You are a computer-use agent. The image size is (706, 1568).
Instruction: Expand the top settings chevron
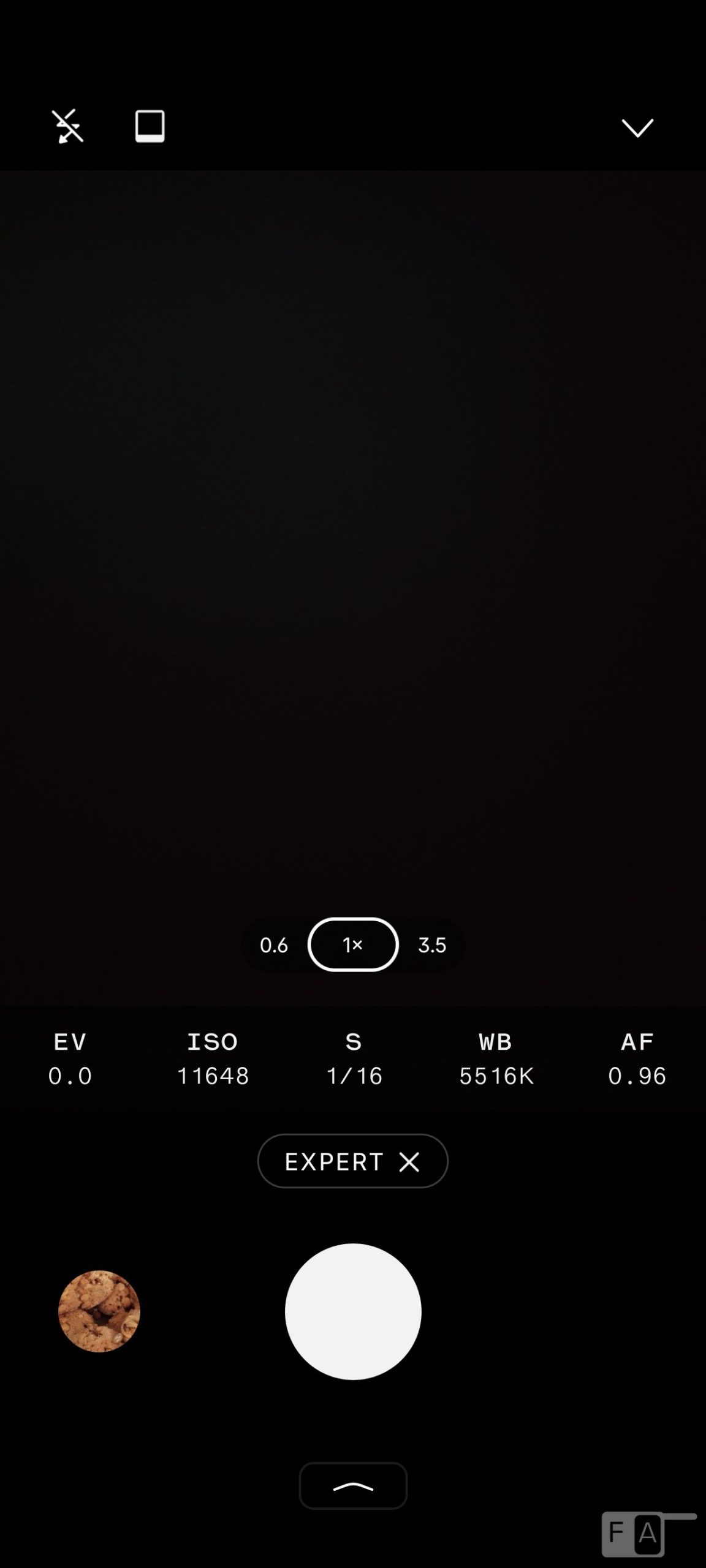click(637, 127)
